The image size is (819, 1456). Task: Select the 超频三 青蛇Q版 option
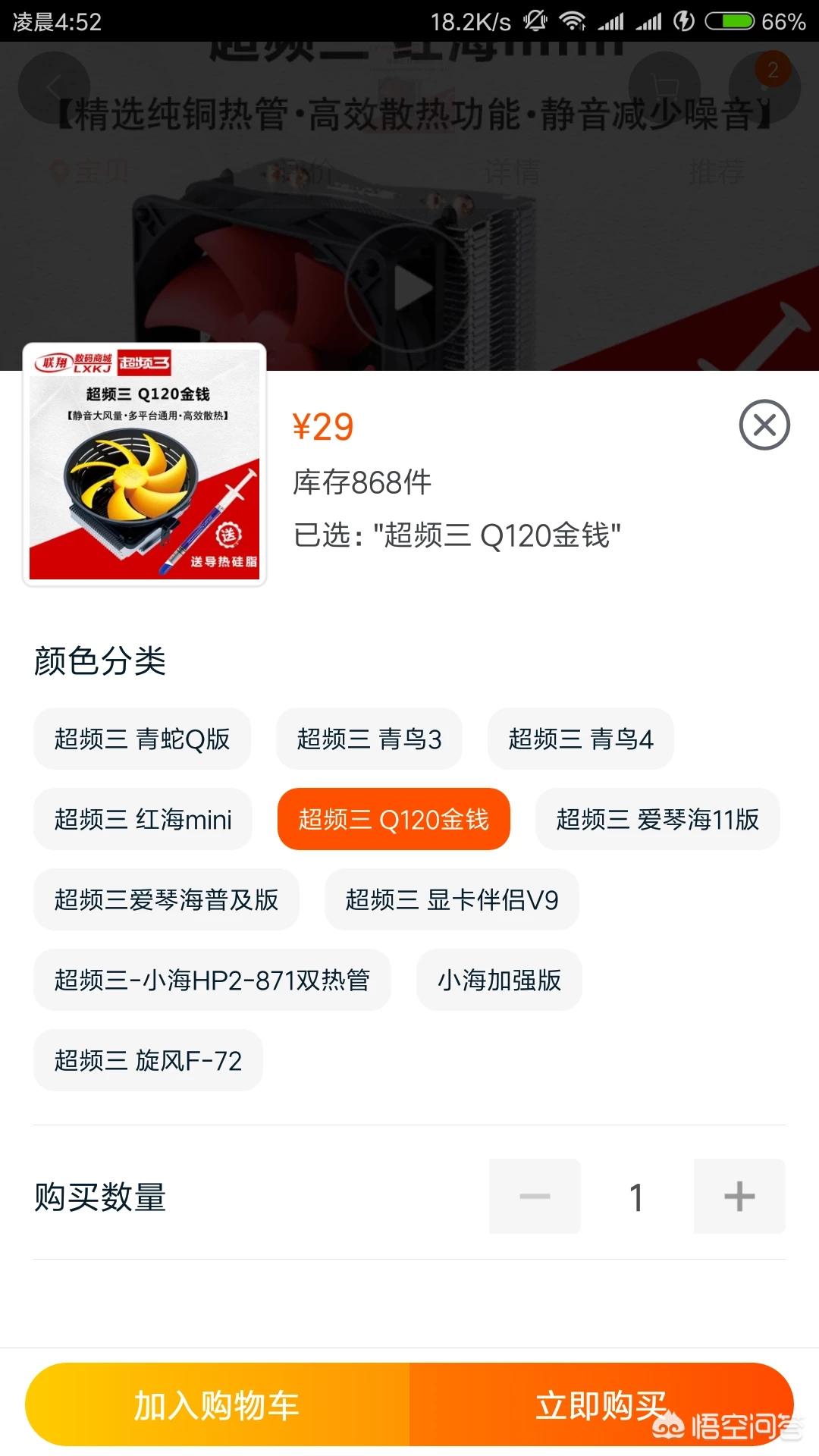point(142,739)
